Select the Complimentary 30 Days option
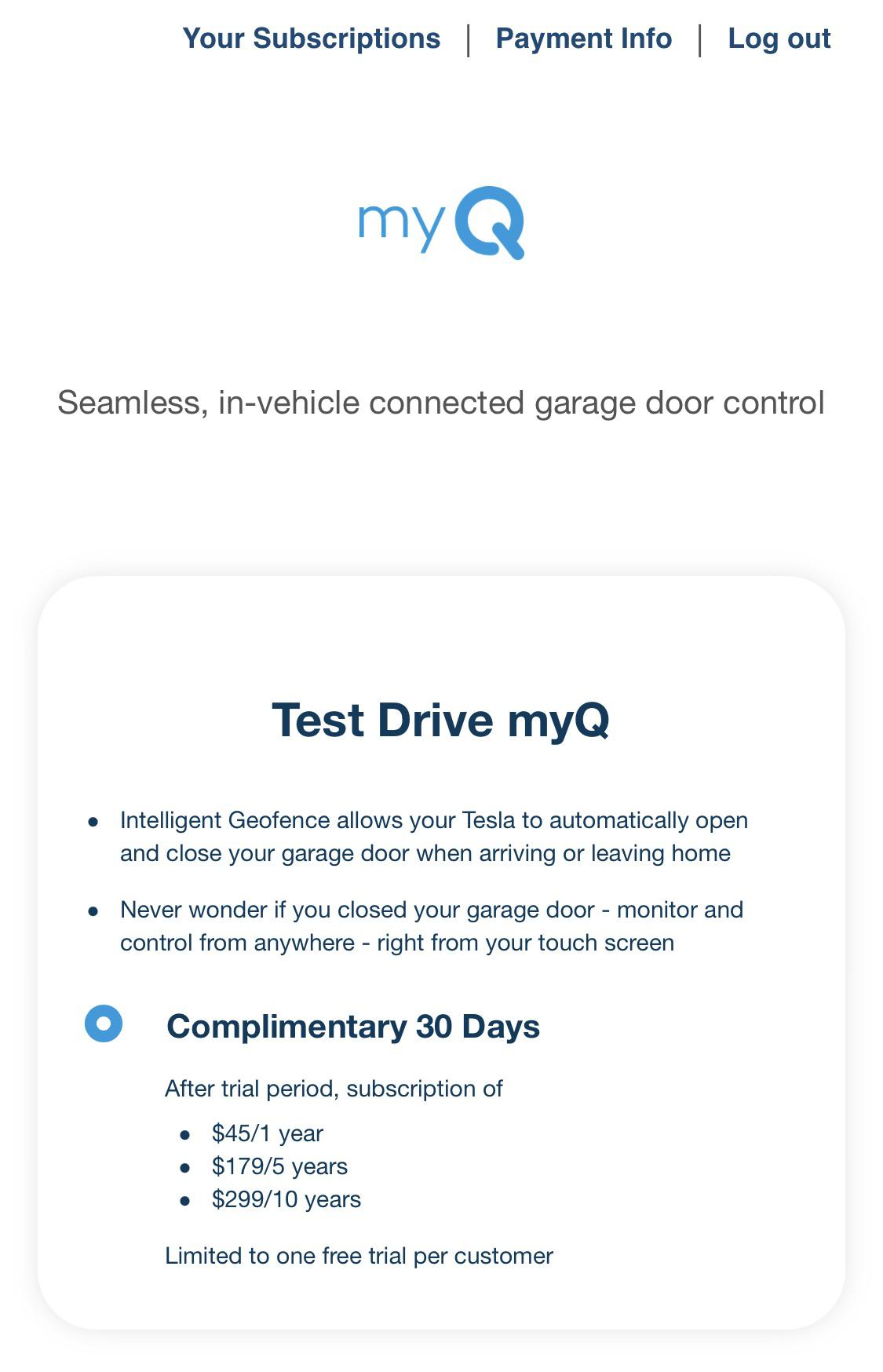Viewport: 883px width, 1372px height. pyautogui.click(x=104, y=1024)
